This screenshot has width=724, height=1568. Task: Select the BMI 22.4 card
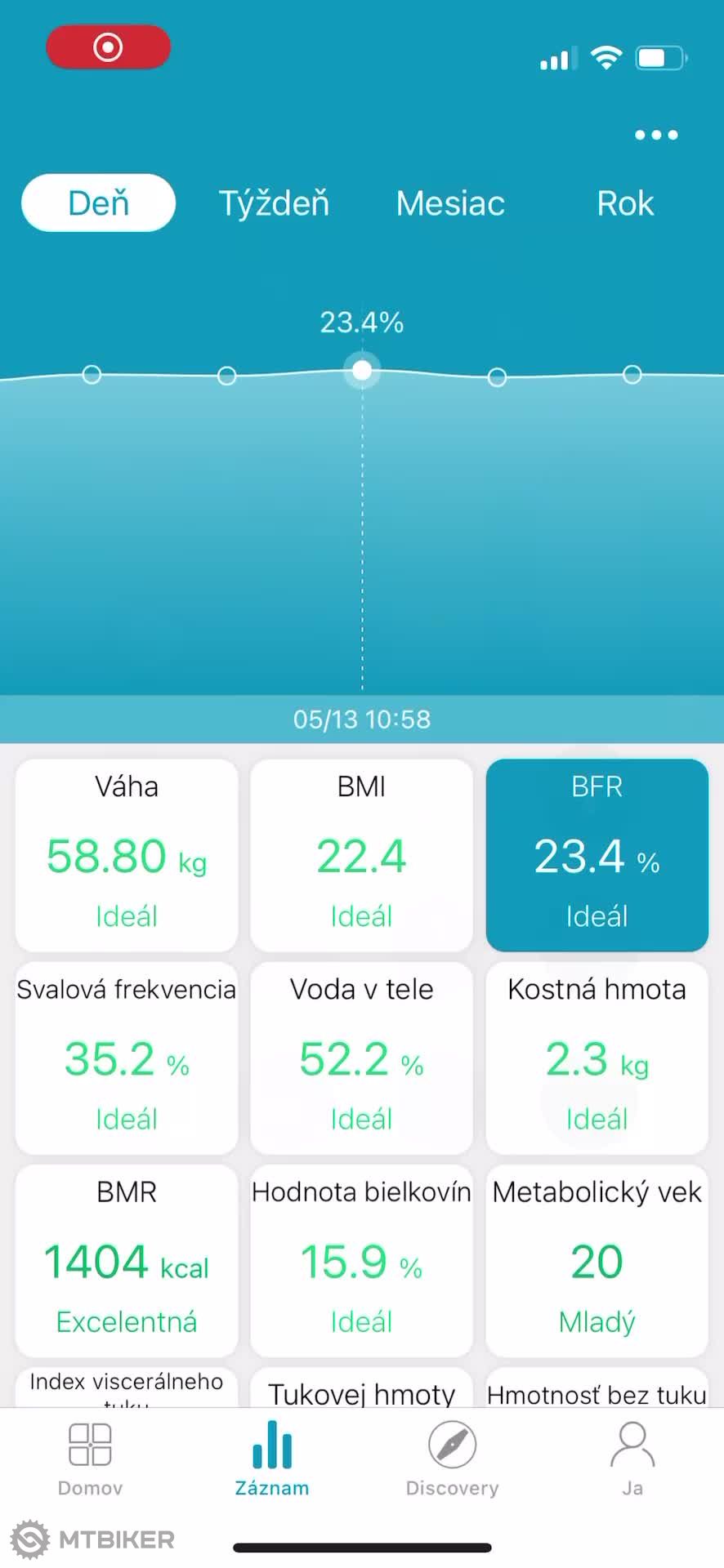point(361,855)
